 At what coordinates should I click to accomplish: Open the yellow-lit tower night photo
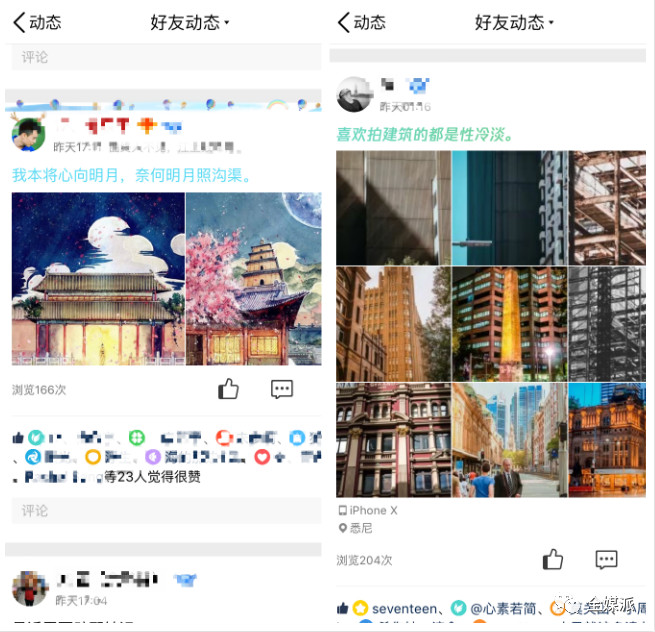coord(509,323)
